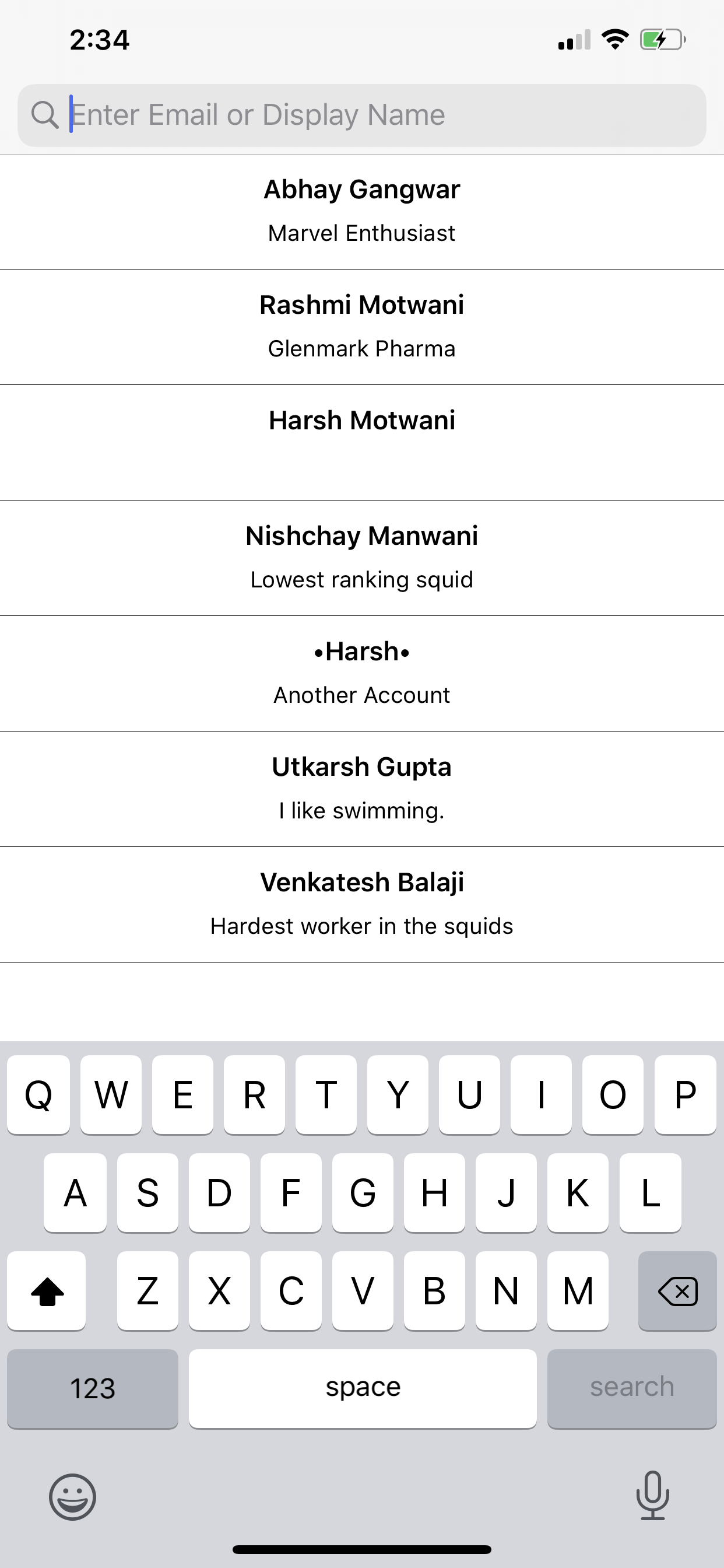
Task: View Utkarsh Gupta's profile
Action: [362, 788]
